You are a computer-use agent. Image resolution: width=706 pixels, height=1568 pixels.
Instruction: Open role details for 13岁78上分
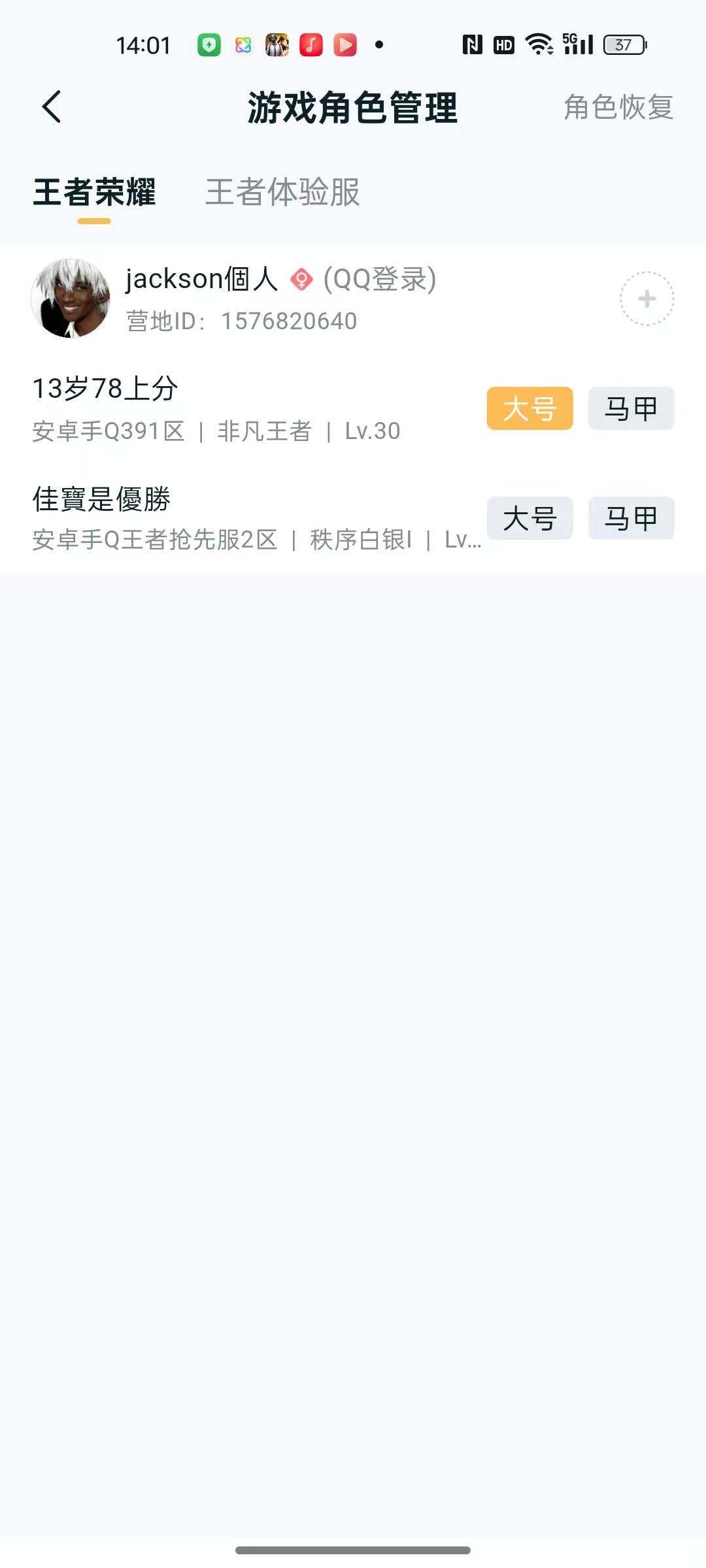click(105, 387)
